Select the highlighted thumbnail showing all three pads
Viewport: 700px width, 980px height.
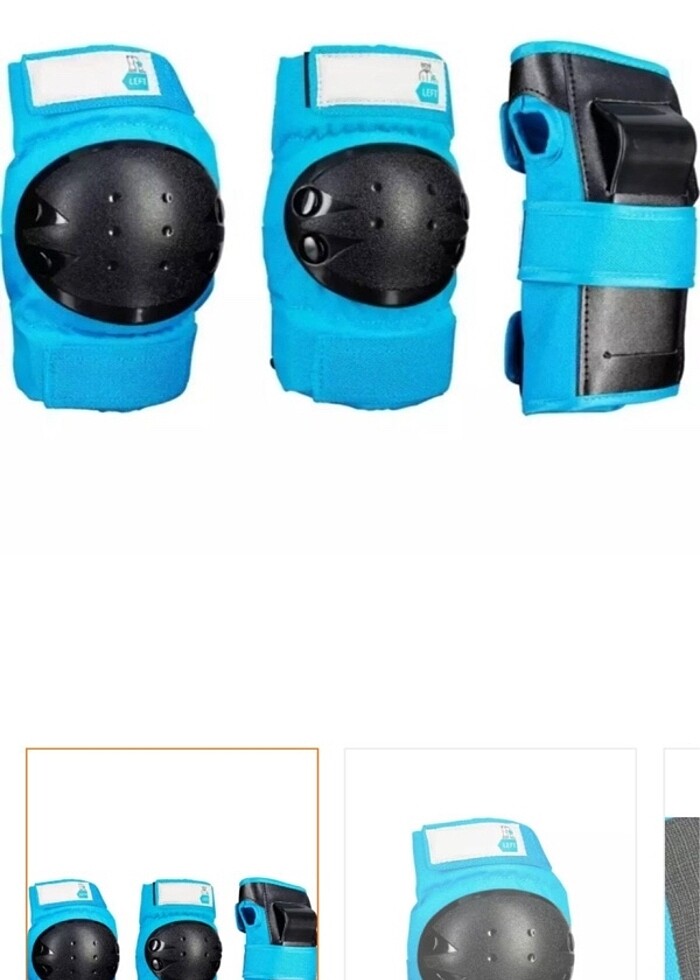pyautogui.click(x=172, y=864)
